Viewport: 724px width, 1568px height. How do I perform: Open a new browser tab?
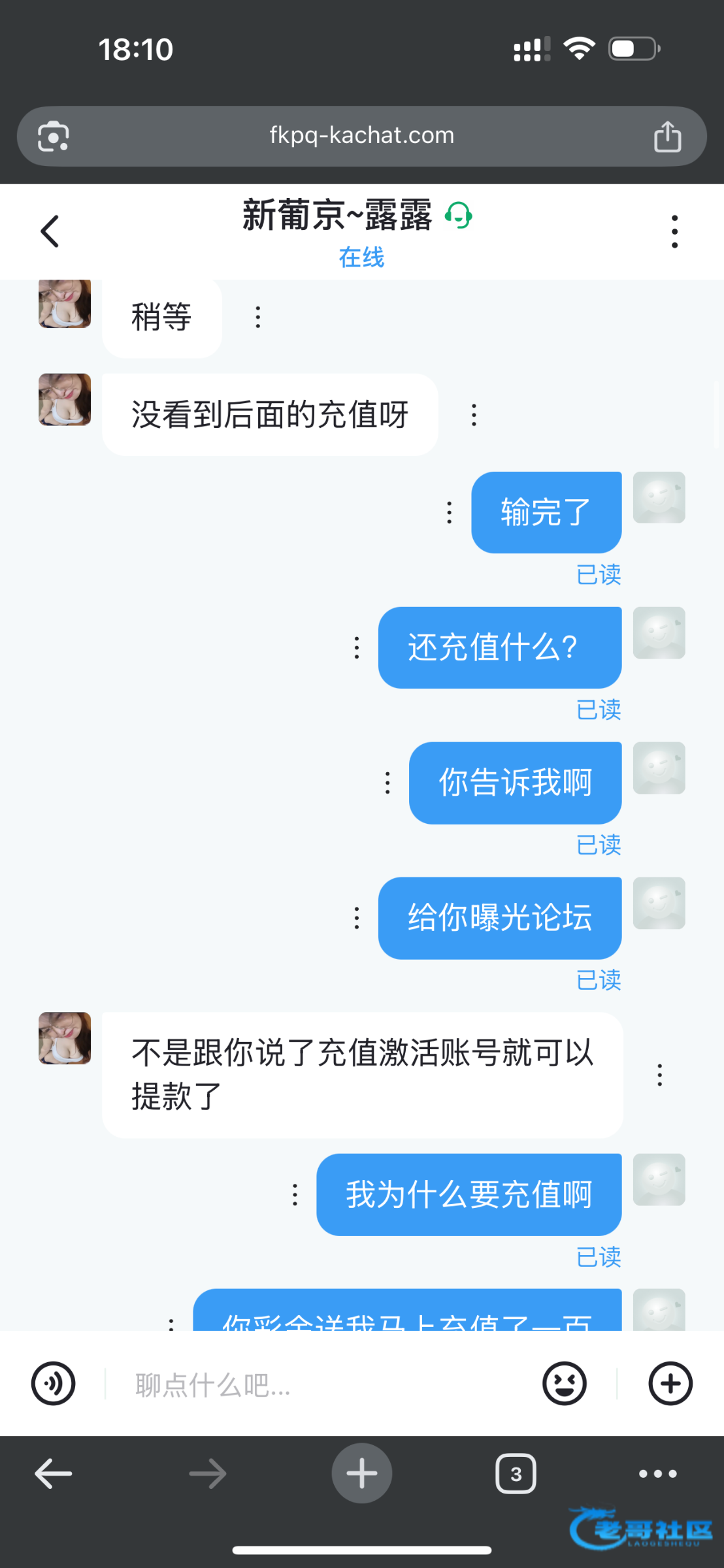(361, 1473)
